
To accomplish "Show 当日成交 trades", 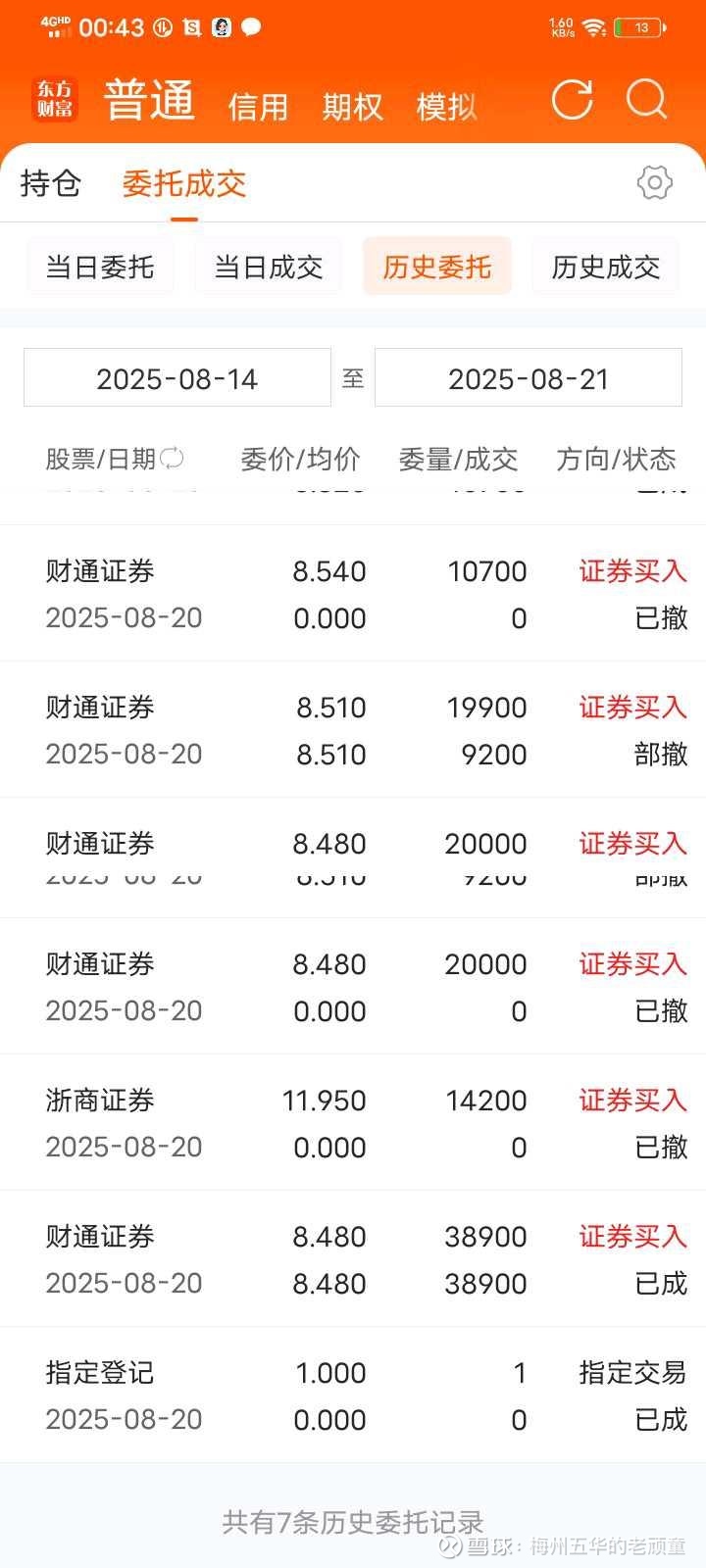I will click(269, 267).
